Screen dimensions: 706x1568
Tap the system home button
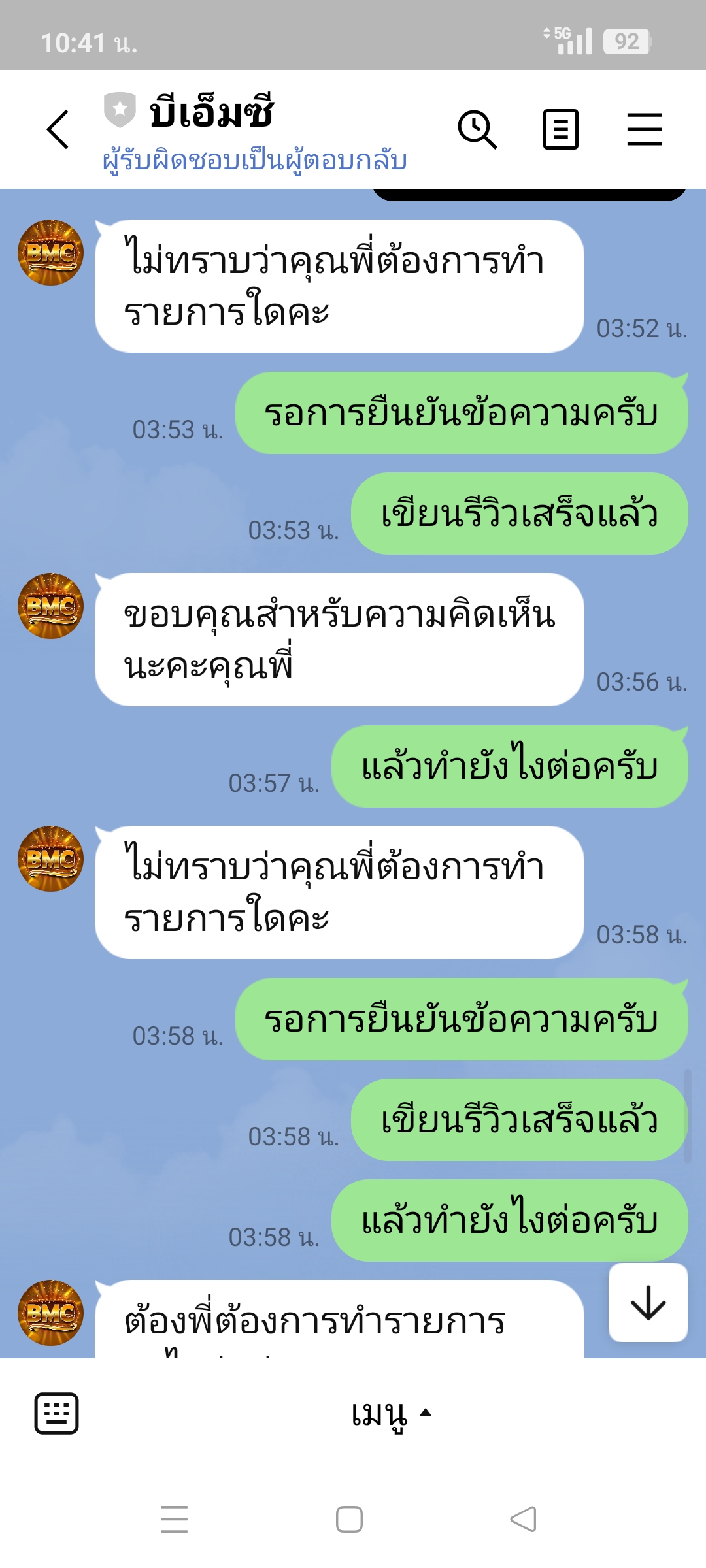pos(349,1519)
